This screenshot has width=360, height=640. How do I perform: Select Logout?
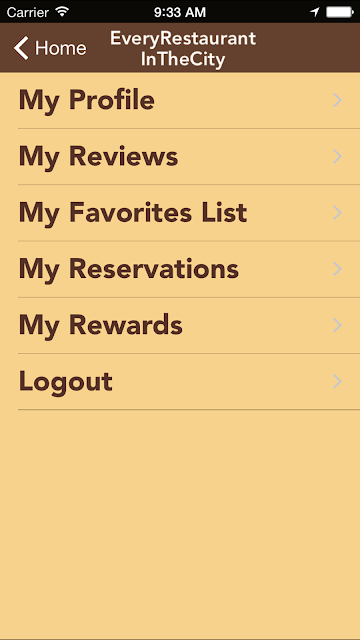180,382
